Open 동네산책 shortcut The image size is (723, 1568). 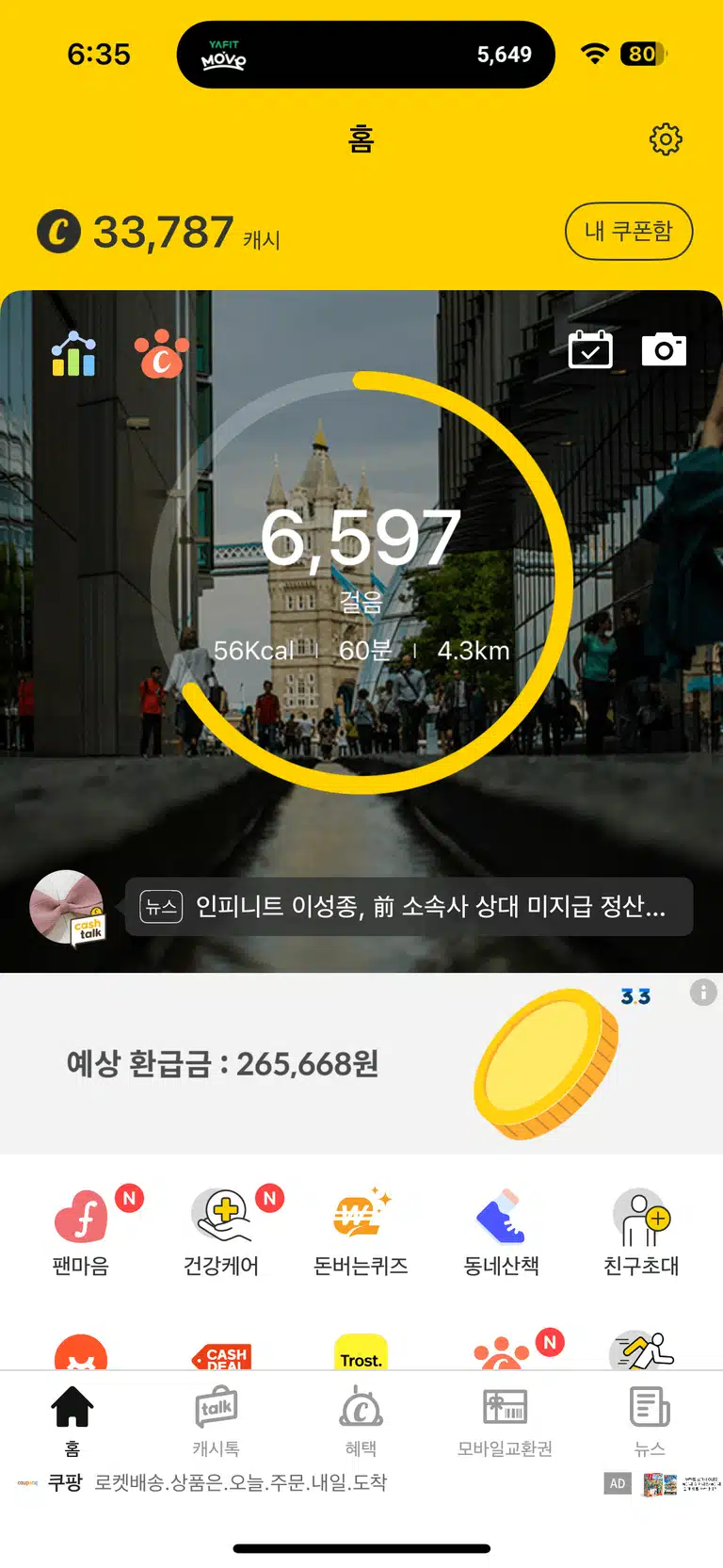pyautogui.click(x=501, y=1232)
